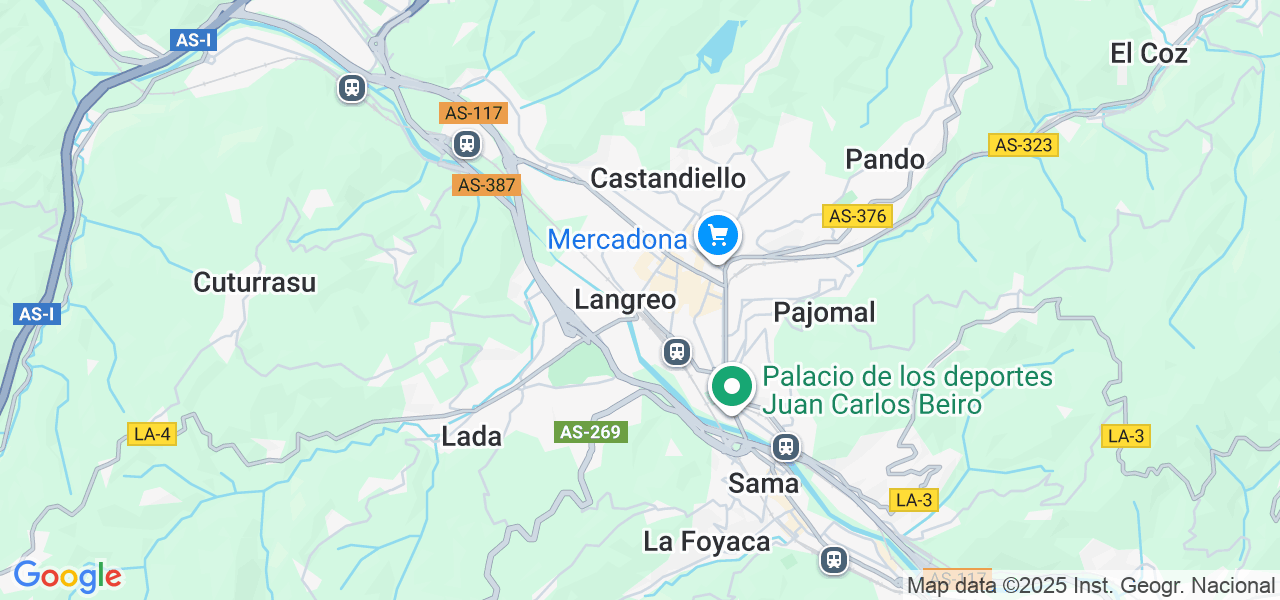Tap the train station icon below AS-117
The width and height of the screenshot is (1280, 600).
click(x=467, y=144)
